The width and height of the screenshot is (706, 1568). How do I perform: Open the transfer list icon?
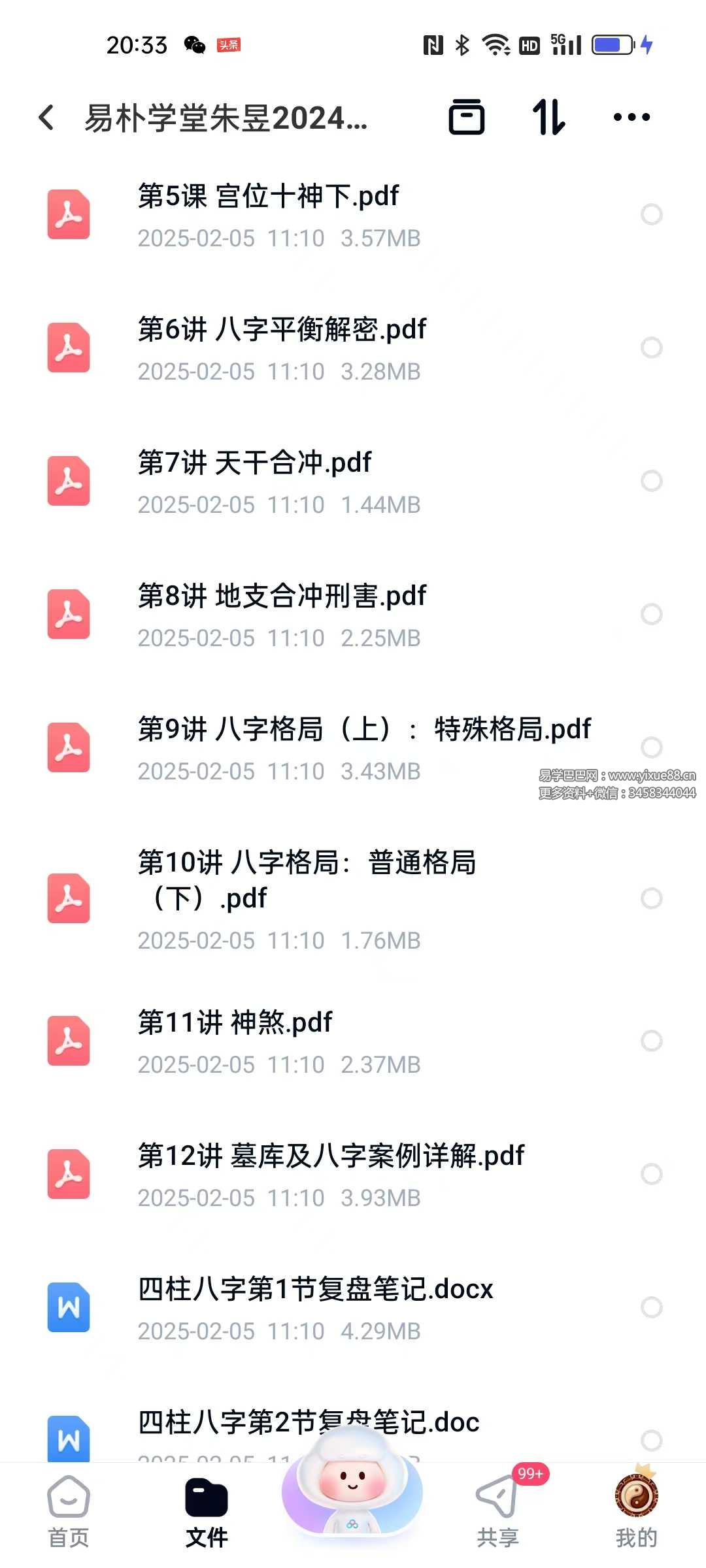(x=467, y=118)
